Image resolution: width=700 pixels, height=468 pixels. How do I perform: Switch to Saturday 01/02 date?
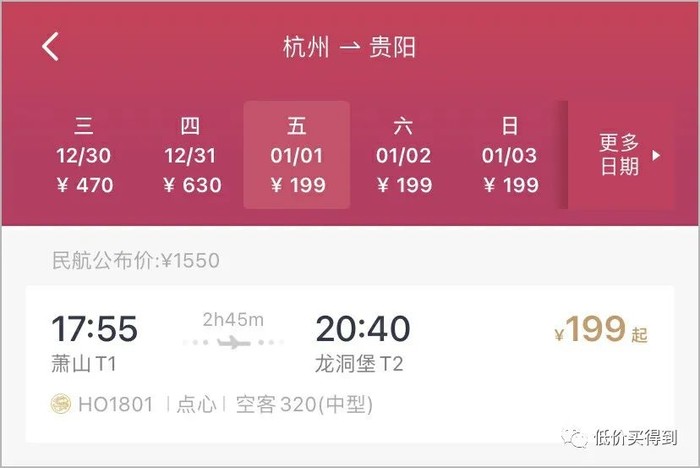pos(403,155)
